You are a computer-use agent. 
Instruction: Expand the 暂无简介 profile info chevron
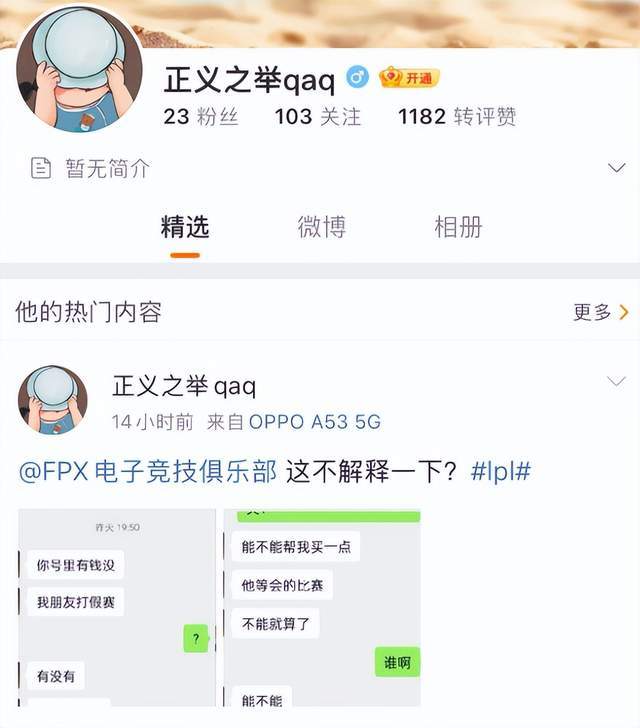(x=616, y=167)
